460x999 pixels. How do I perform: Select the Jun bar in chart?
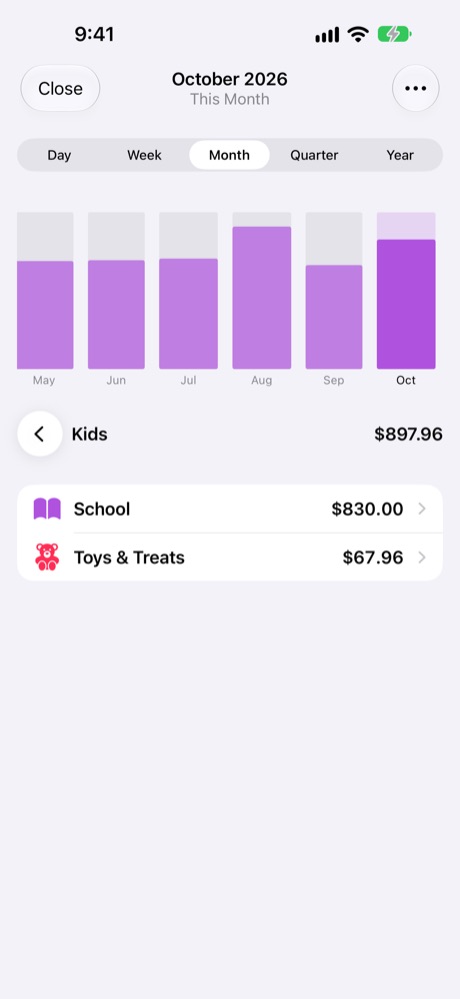tap(116, 291)
